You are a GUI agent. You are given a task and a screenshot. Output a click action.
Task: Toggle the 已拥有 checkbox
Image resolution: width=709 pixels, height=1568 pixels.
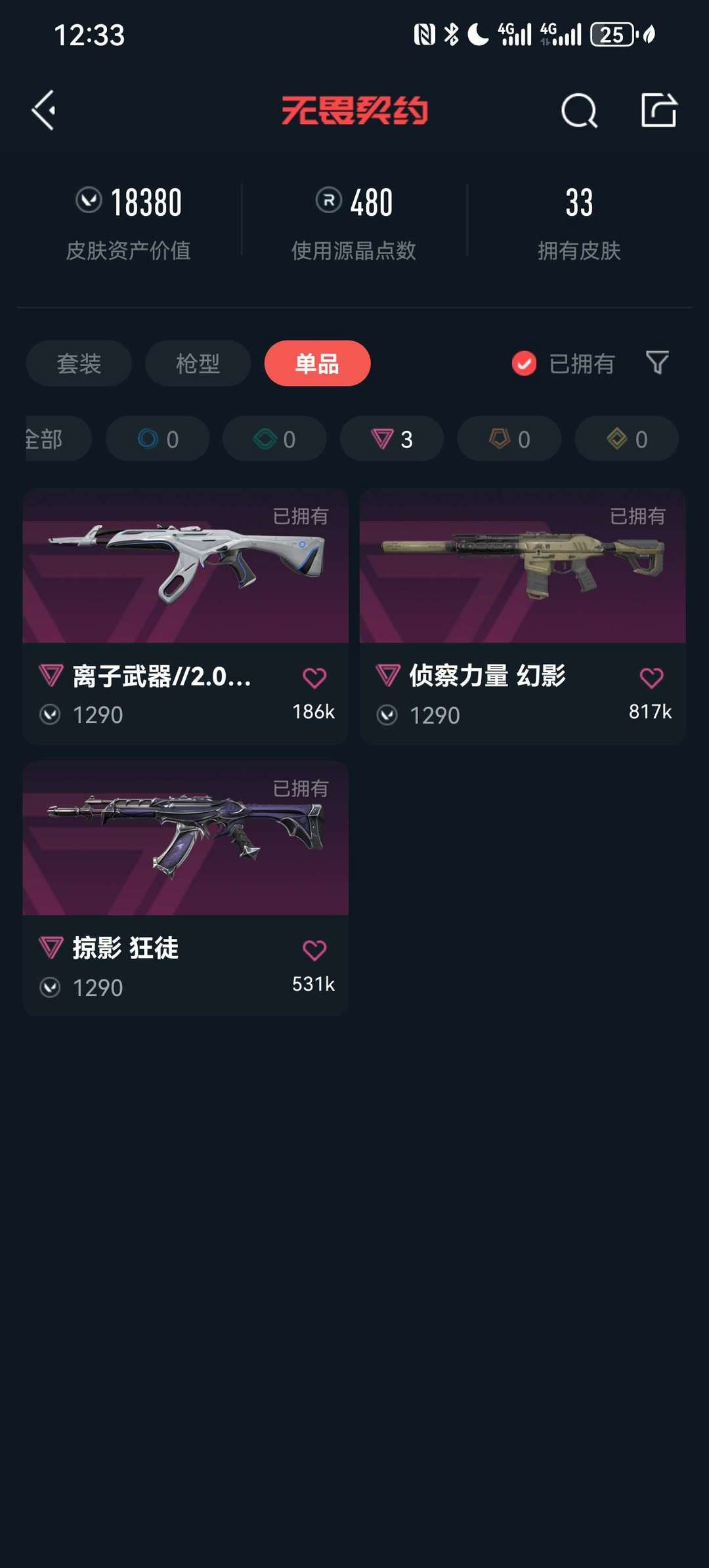coord(524,363)
